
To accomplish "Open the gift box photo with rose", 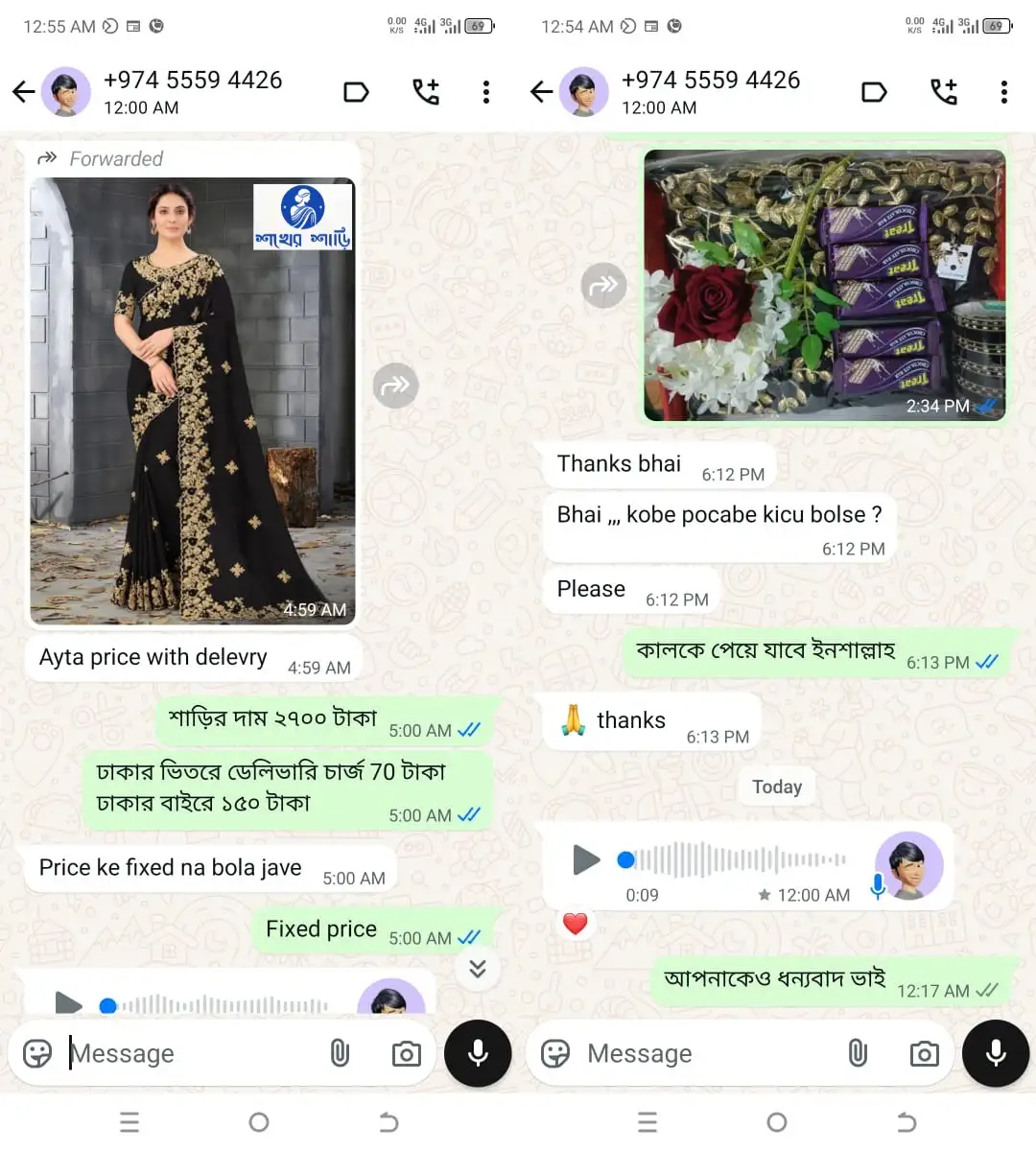I will tap(824, 286).
